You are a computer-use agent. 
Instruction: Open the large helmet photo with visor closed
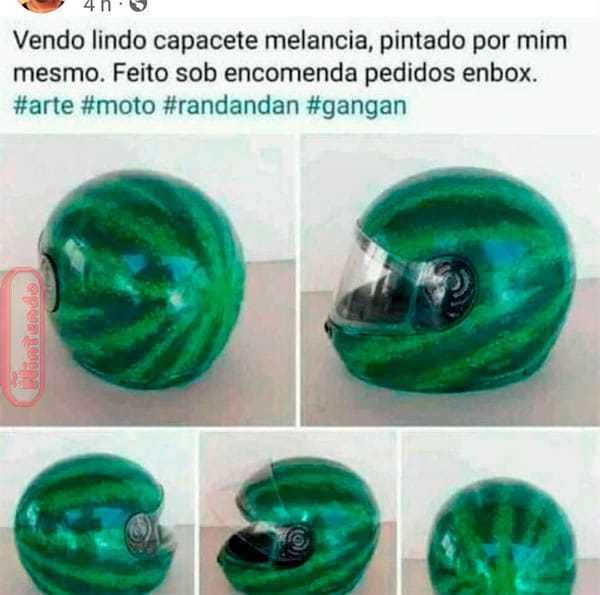(x=450, y=282)
